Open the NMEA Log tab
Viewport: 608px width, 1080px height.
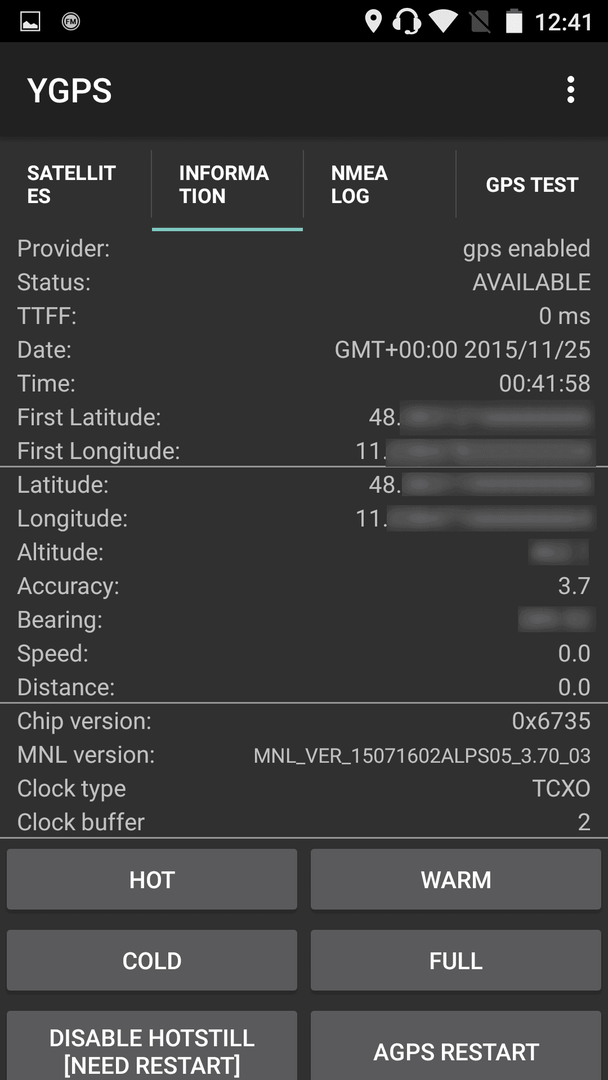point(379,185)
